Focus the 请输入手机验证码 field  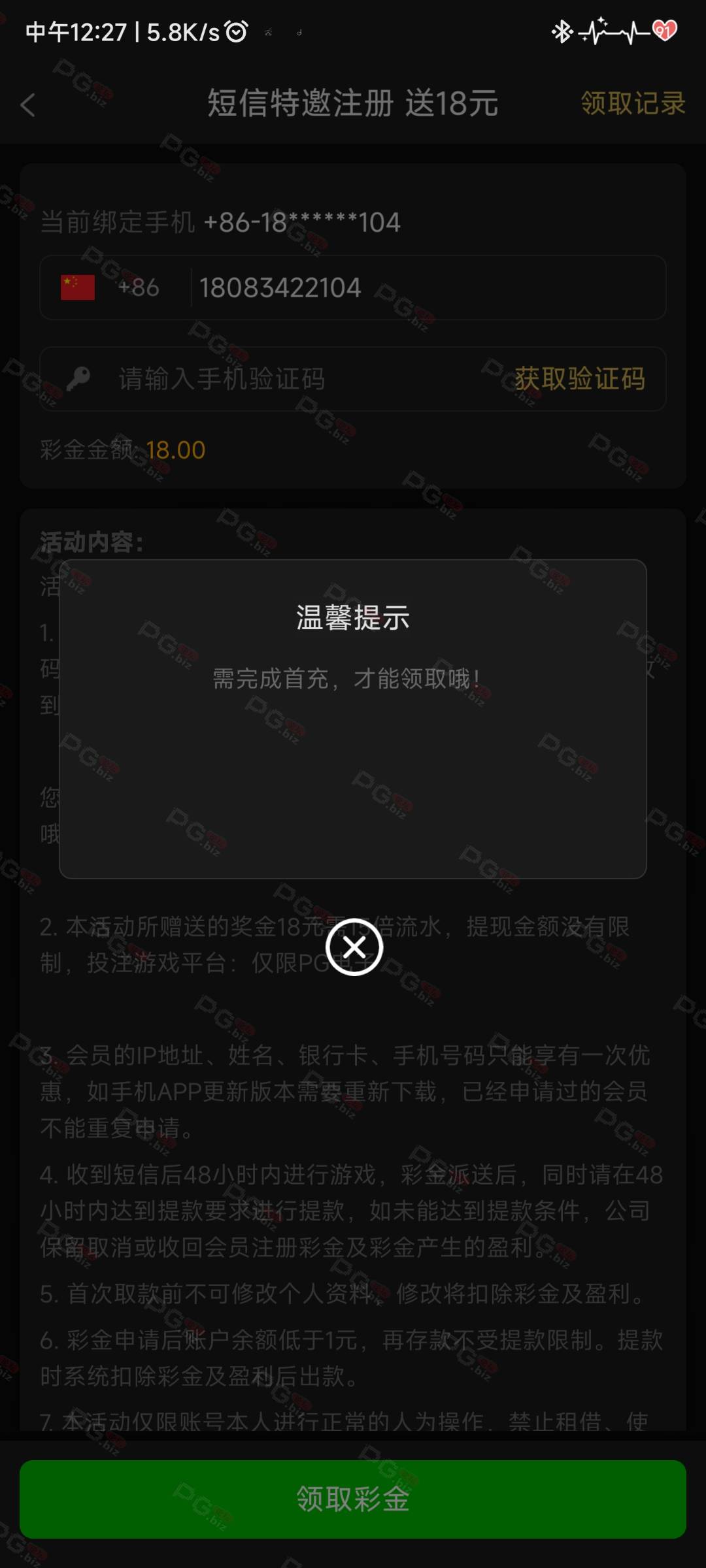(294, 379)
